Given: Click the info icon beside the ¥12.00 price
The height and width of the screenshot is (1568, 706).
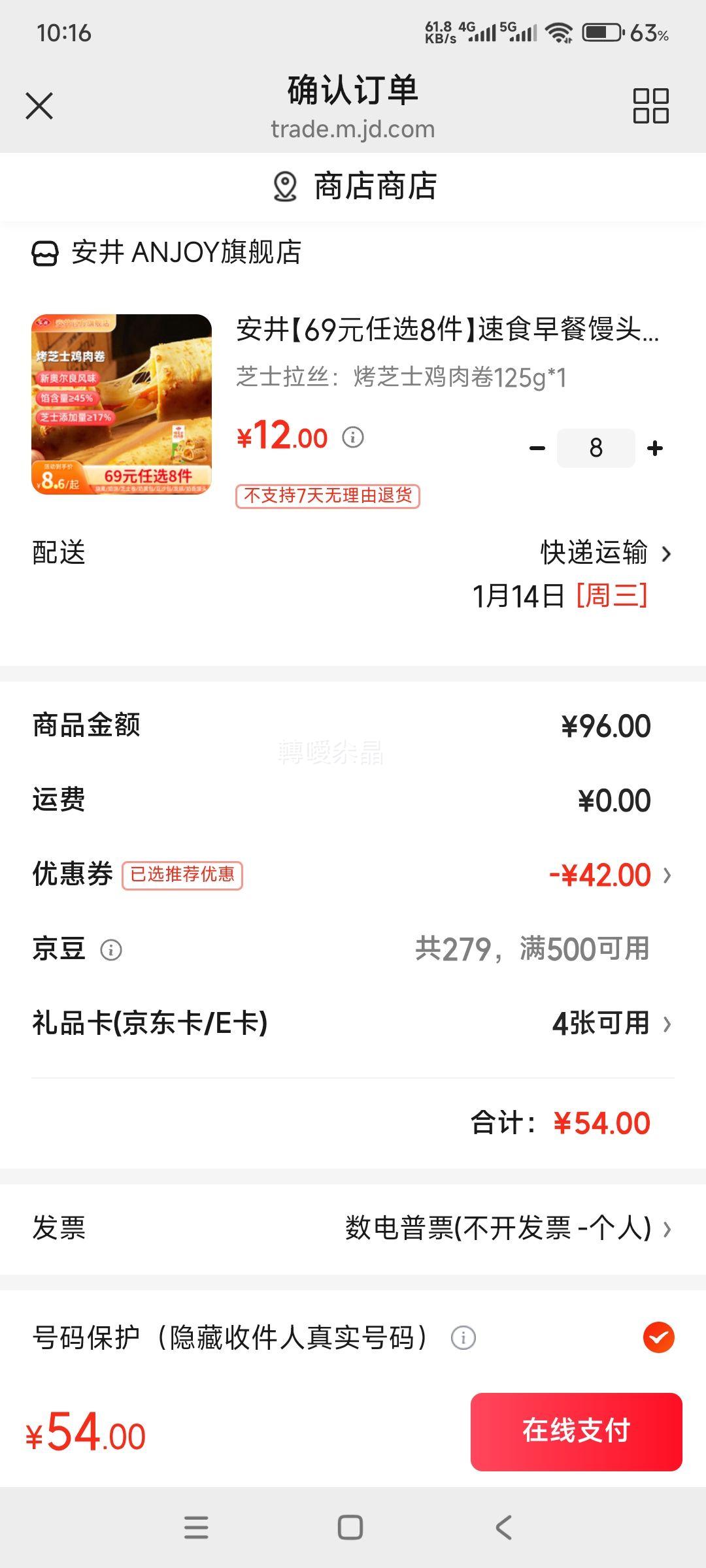Looking at the screenshot, I should click(x=354, y=438).
